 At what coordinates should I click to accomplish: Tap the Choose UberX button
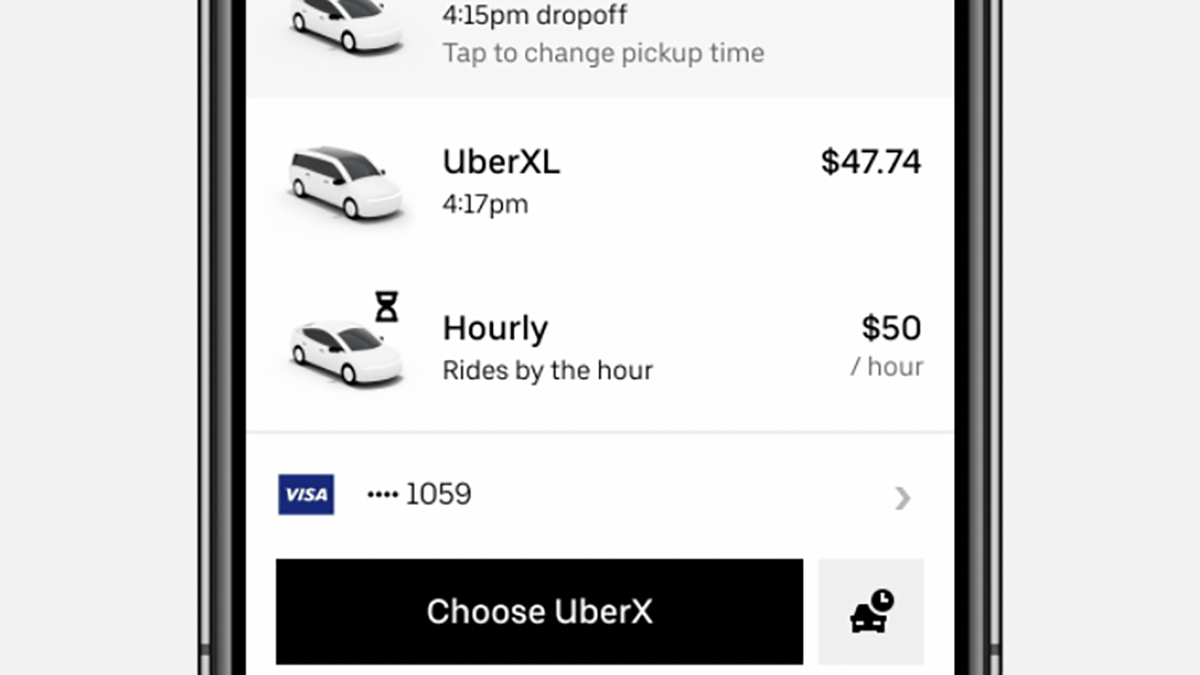tap(539, 611)
